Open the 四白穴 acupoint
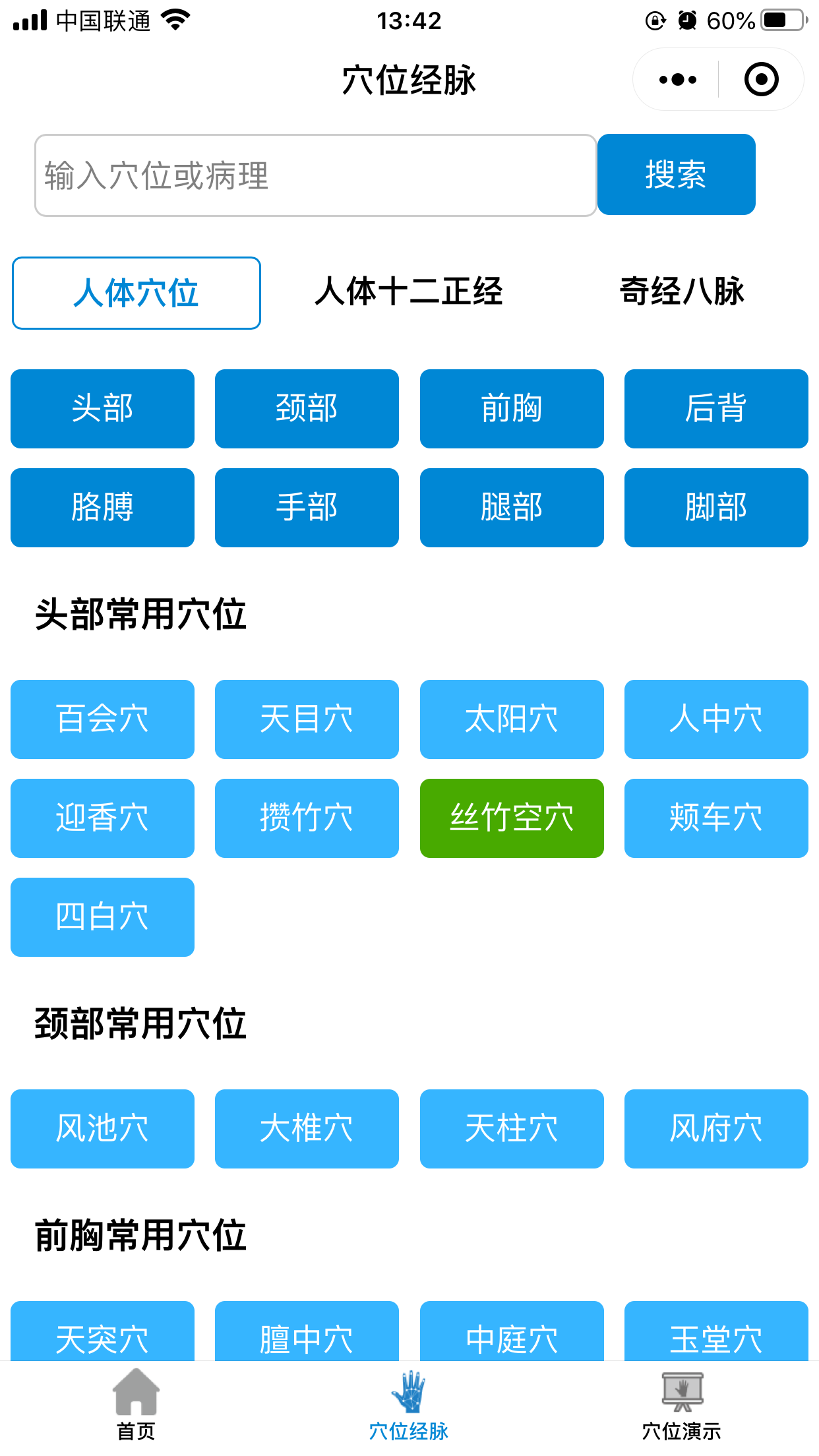Image resolution: width=819 pixels, height=1456 pixels. click(x=102, y=917)
